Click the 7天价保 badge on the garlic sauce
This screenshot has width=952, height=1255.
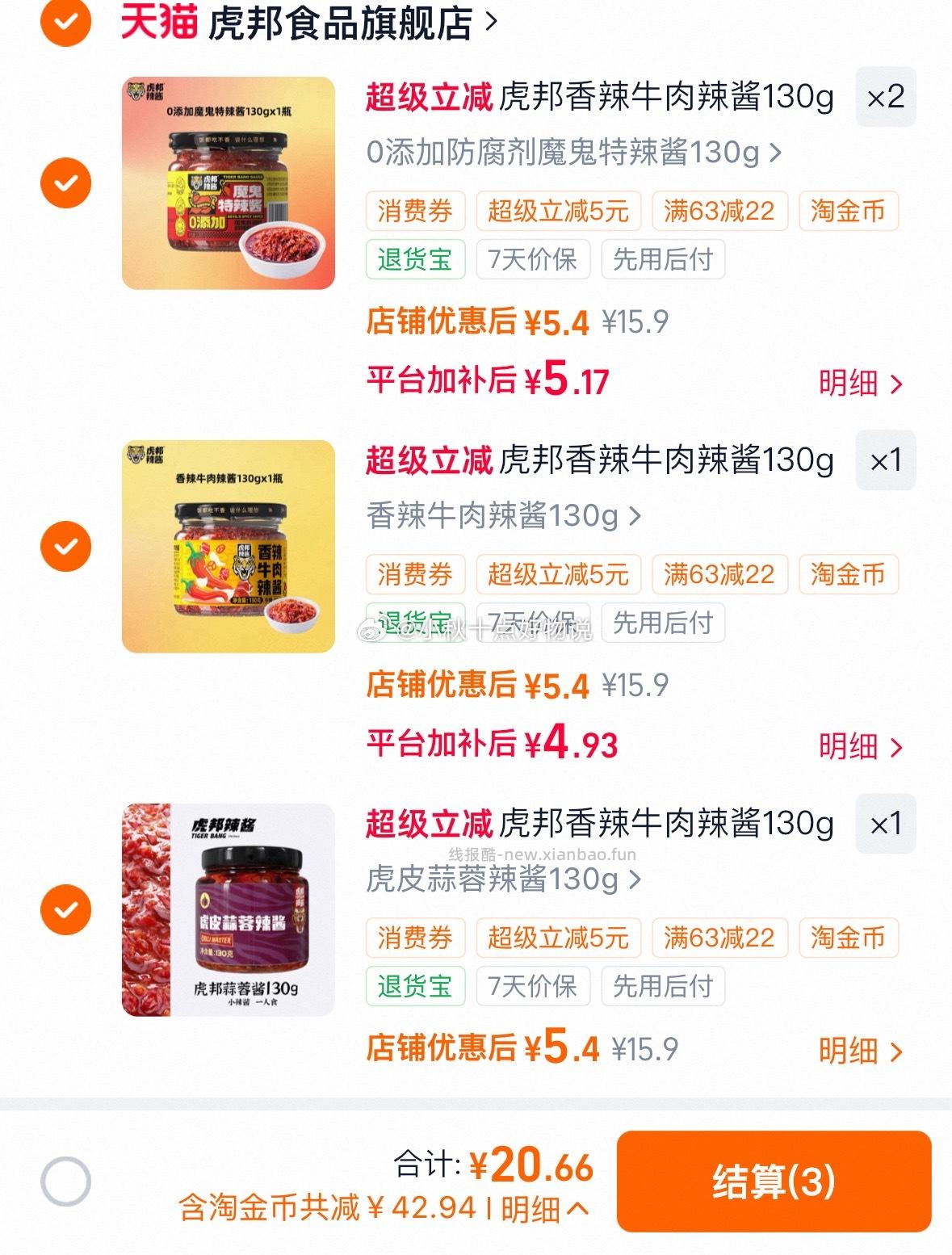click(535, 987)
